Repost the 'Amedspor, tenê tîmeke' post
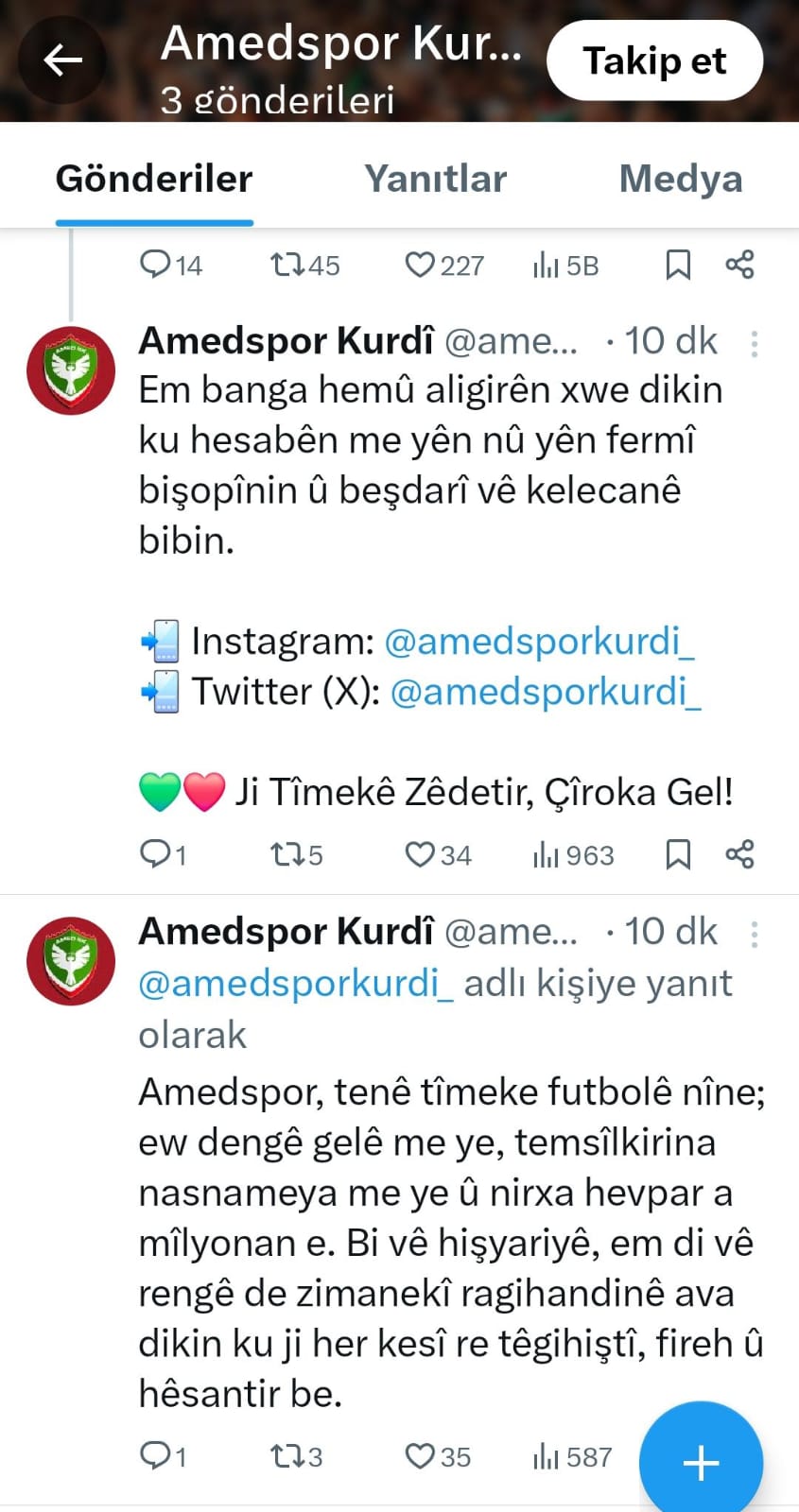Viewport: 799px width, 1512px height. point(287,1456)
